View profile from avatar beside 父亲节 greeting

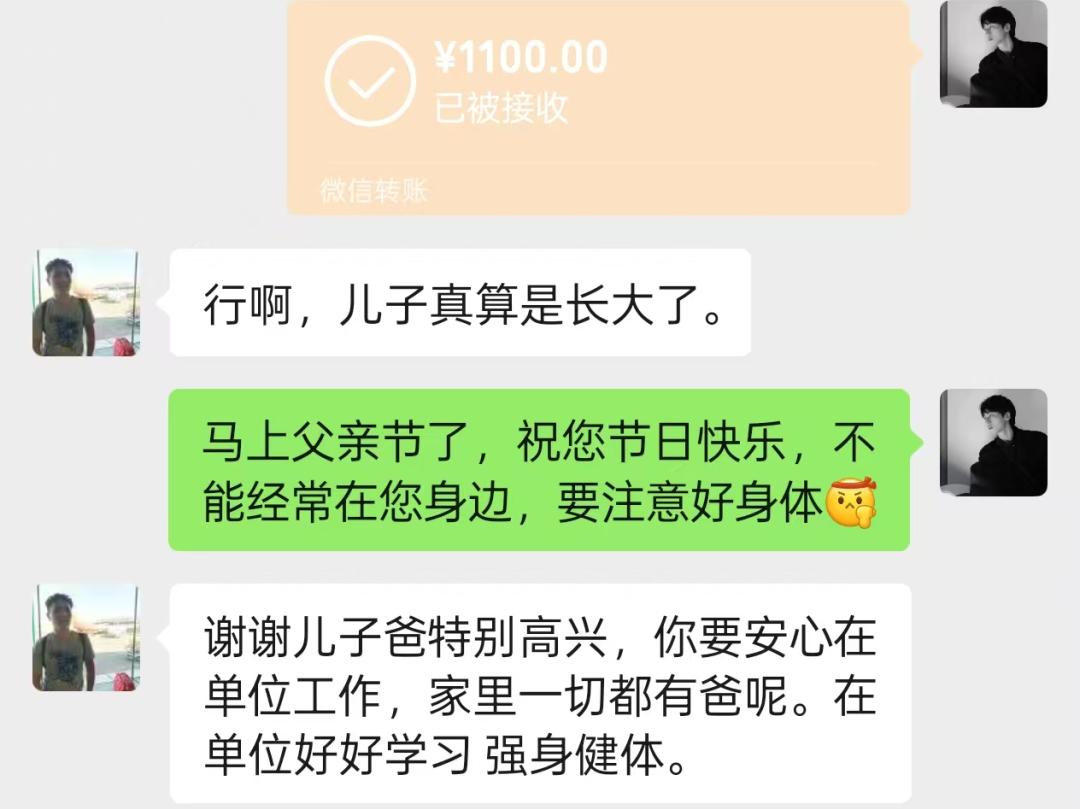pyautogui.click(x=993, y=442)
